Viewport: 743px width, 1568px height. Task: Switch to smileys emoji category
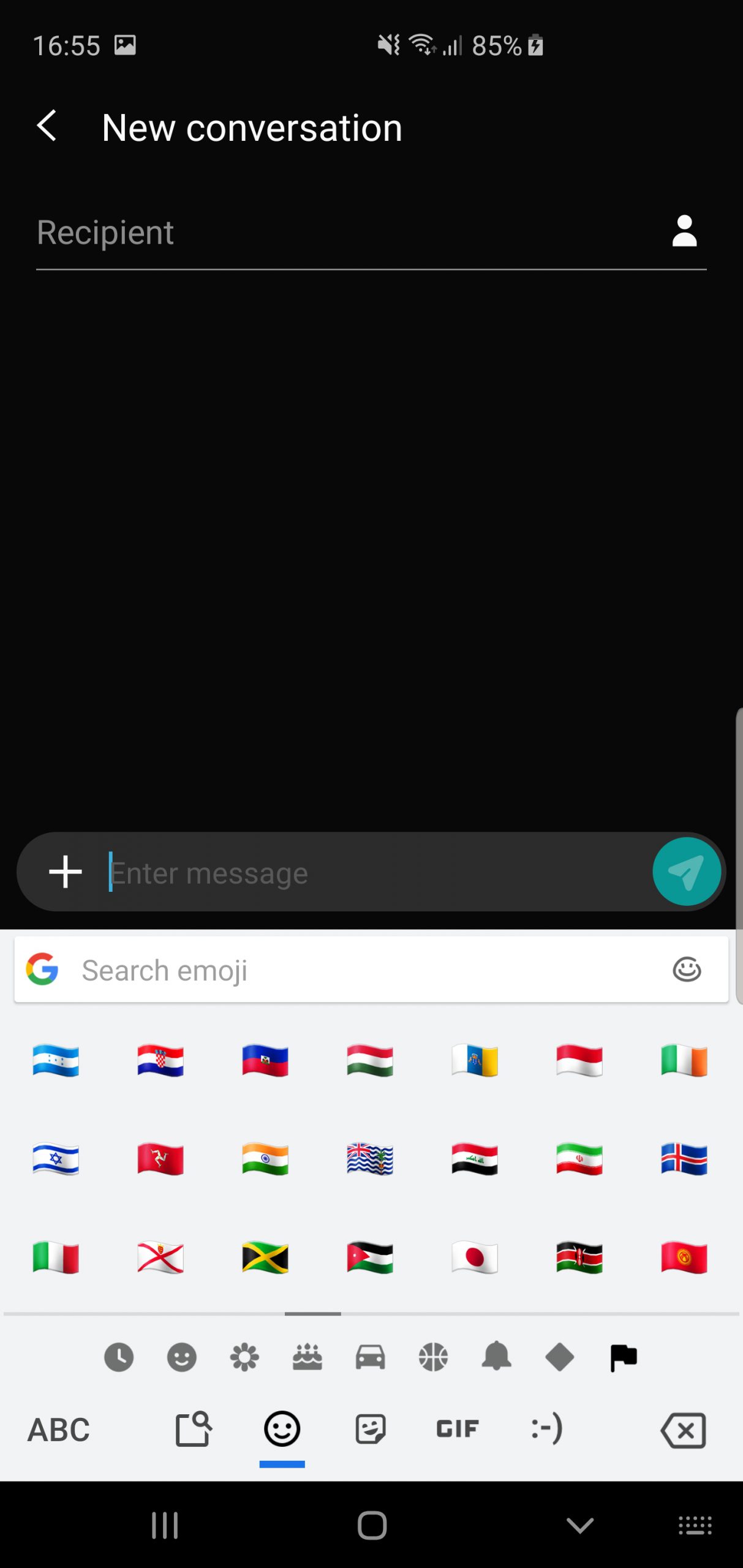(182, 1357)
